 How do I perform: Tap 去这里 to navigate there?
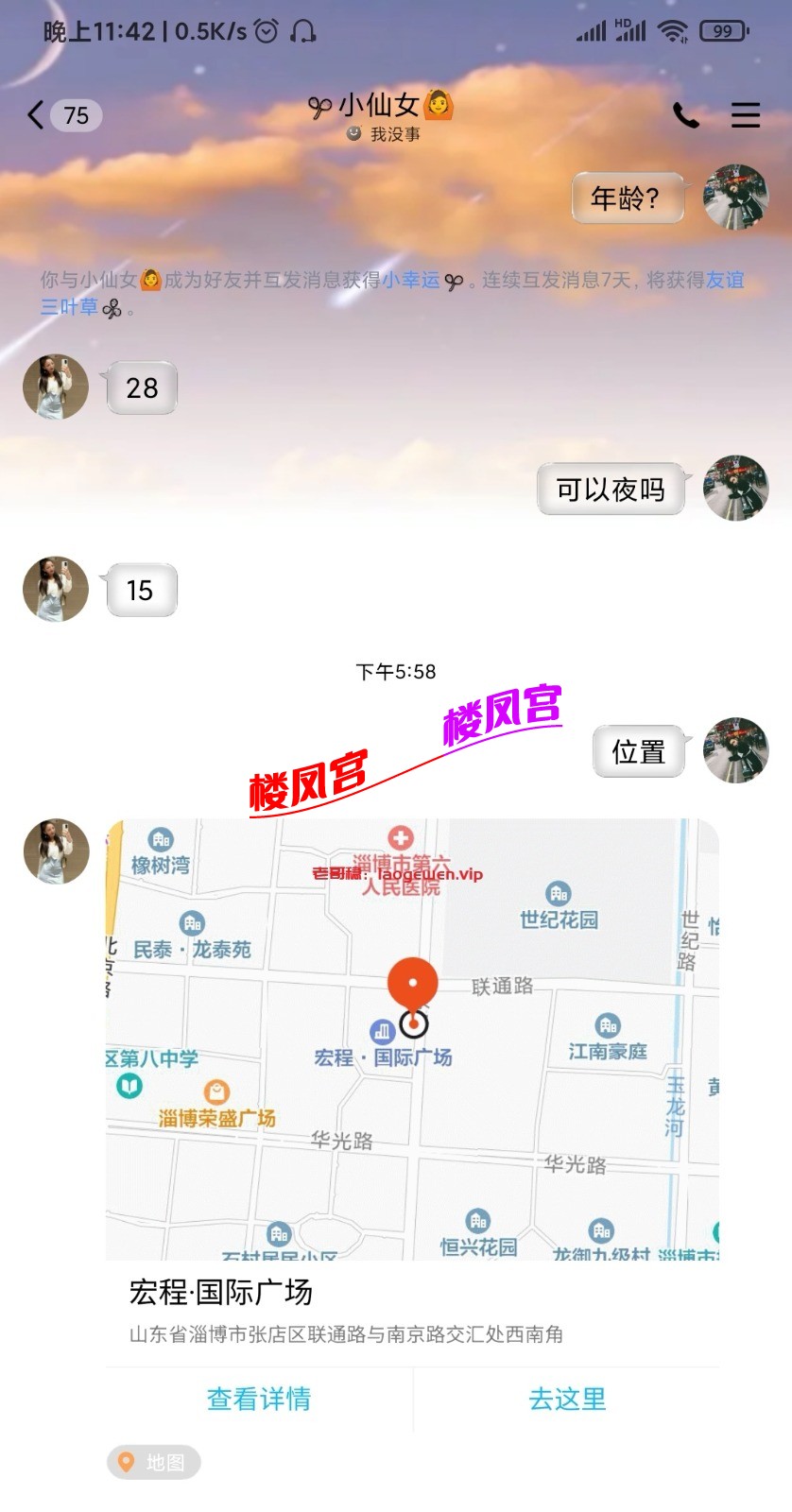coord(567,1399)
